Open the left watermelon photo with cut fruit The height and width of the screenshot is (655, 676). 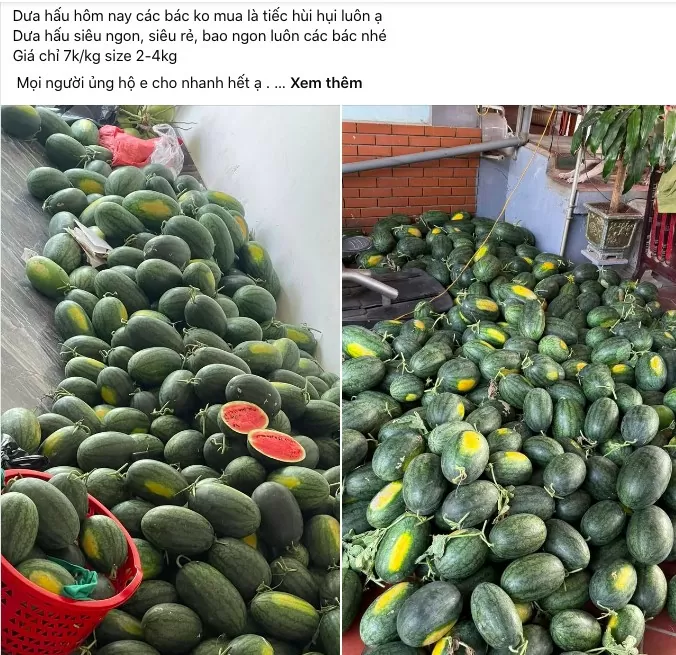tap(170, 380)
